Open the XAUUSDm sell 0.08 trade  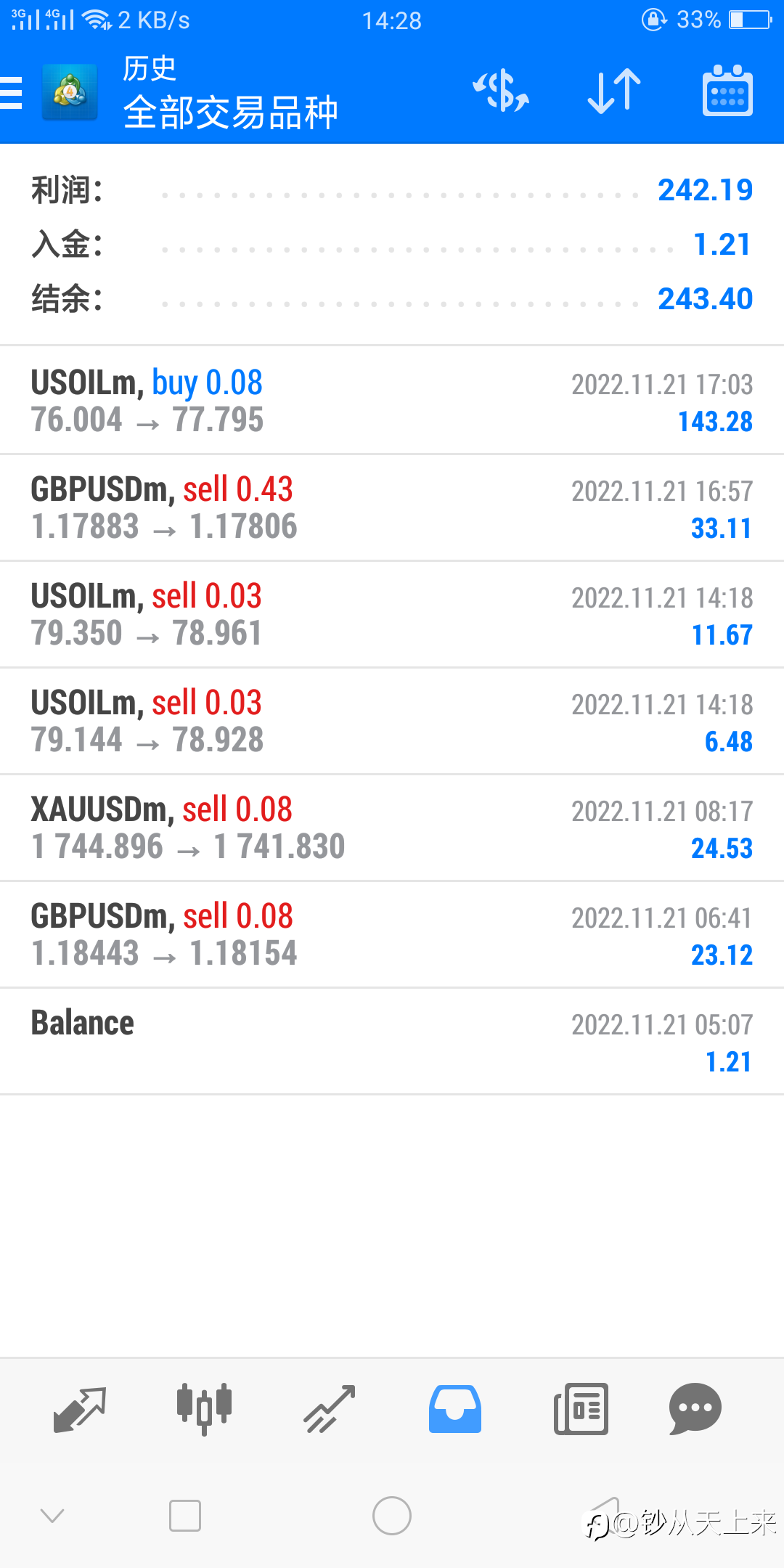(x=392, y=828)
